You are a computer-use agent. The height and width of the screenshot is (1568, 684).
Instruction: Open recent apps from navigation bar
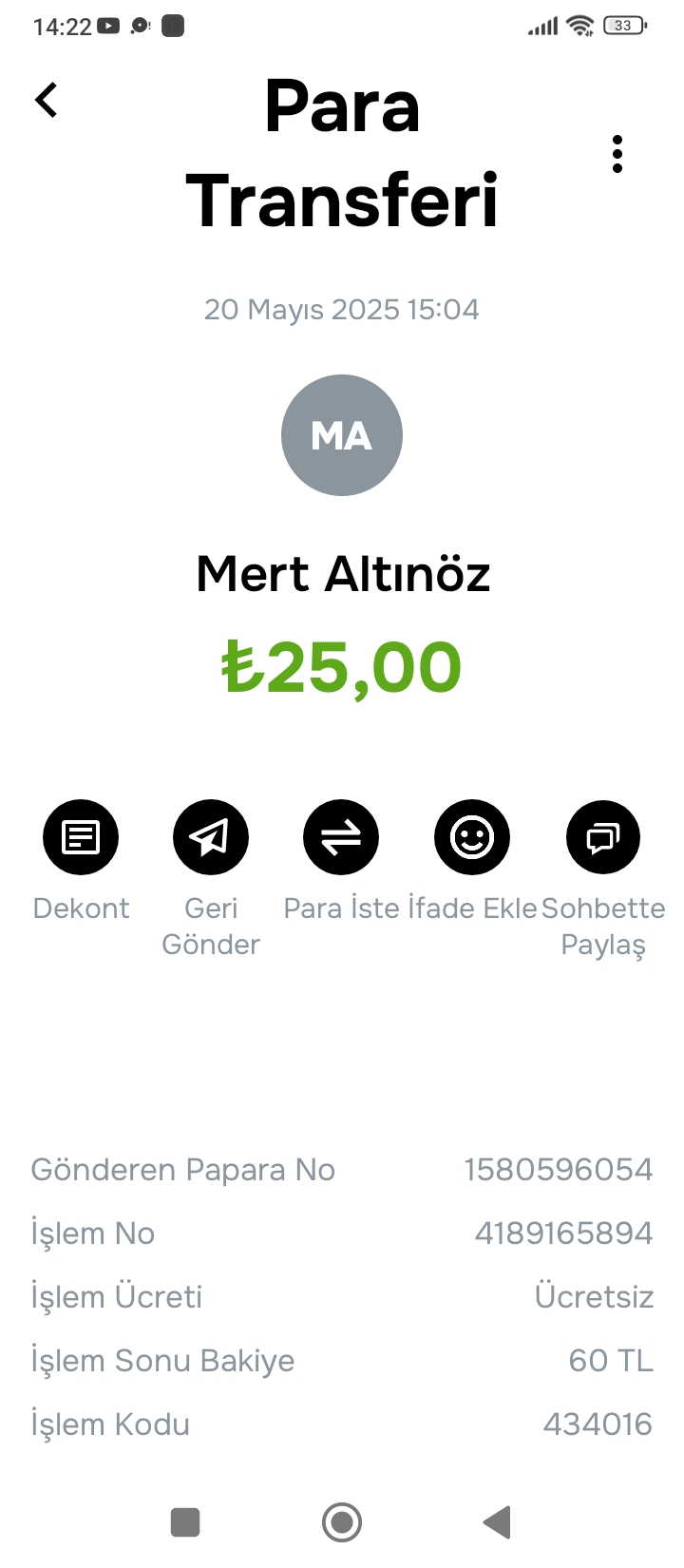click(185, 1522)
